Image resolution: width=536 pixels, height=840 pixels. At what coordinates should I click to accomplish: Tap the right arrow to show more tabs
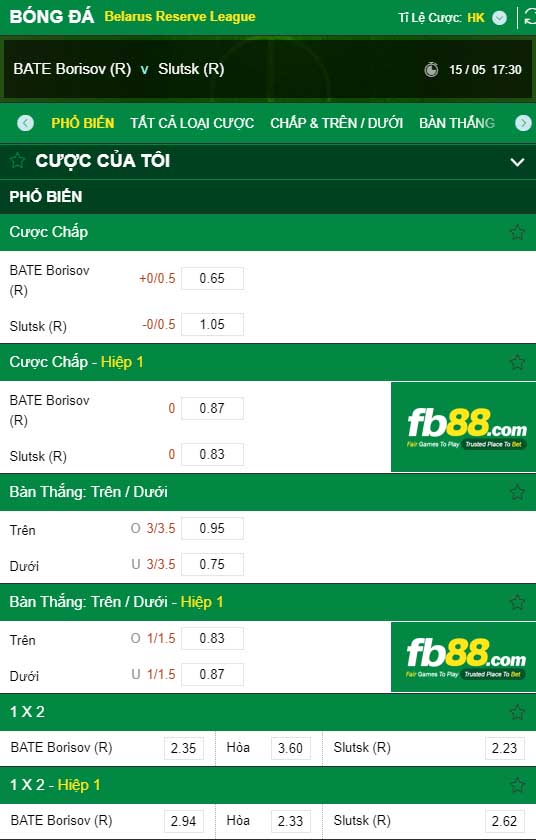click(x=523, y=123)
